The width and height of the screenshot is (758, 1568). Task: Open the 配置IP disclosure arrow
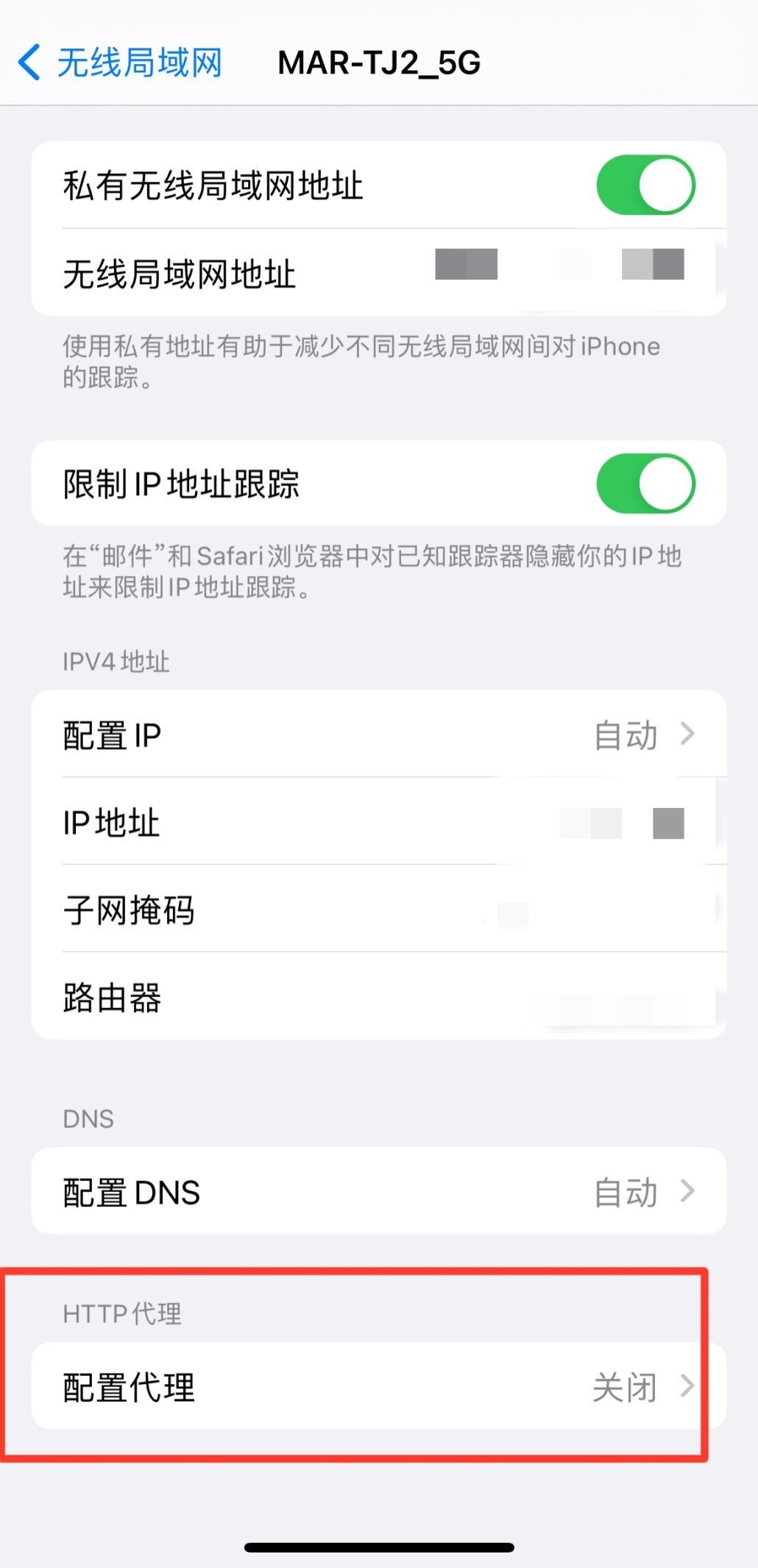(687, 734)
